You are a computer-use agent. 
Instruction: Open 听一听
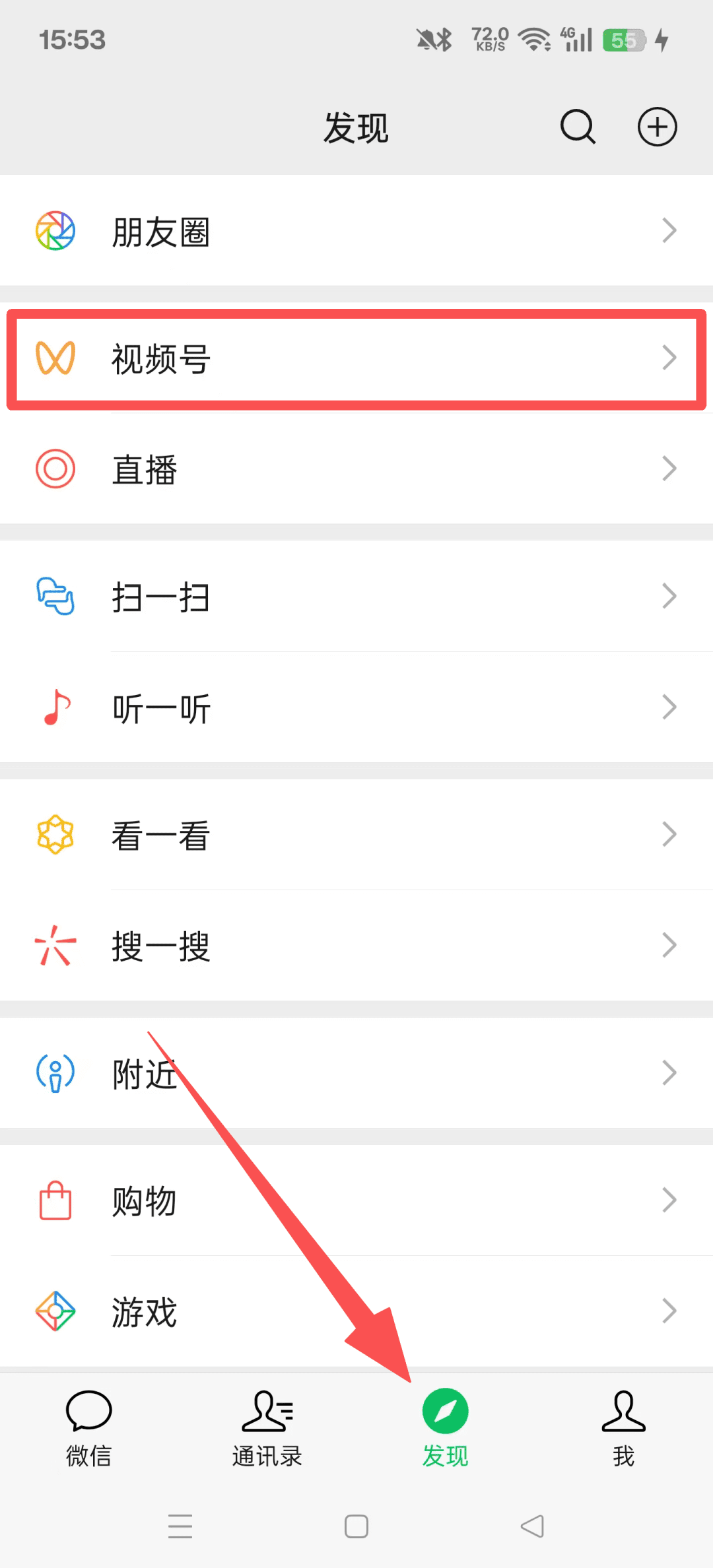(356, 707)
